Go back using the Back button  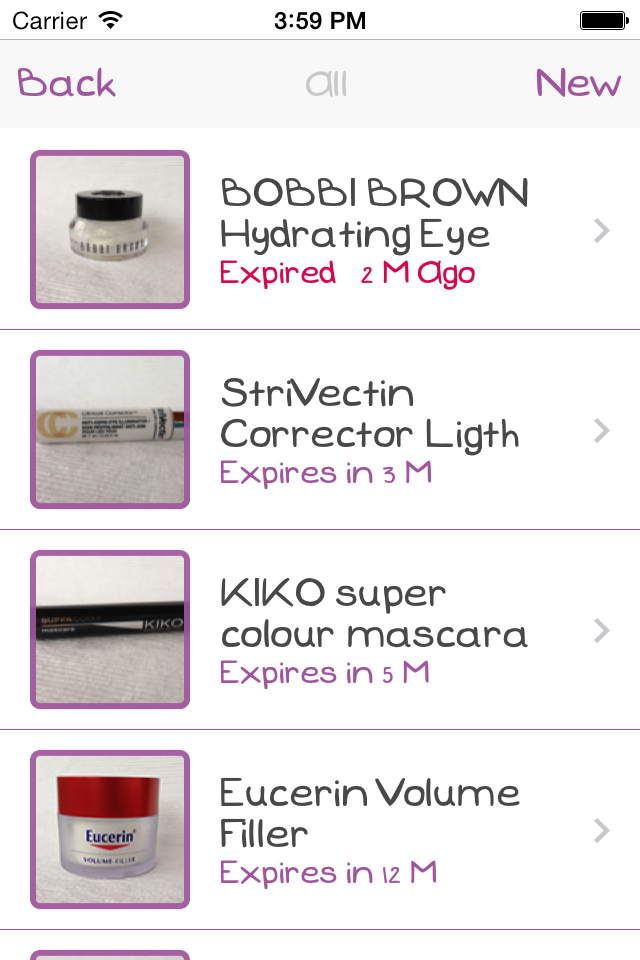point(66,84)
